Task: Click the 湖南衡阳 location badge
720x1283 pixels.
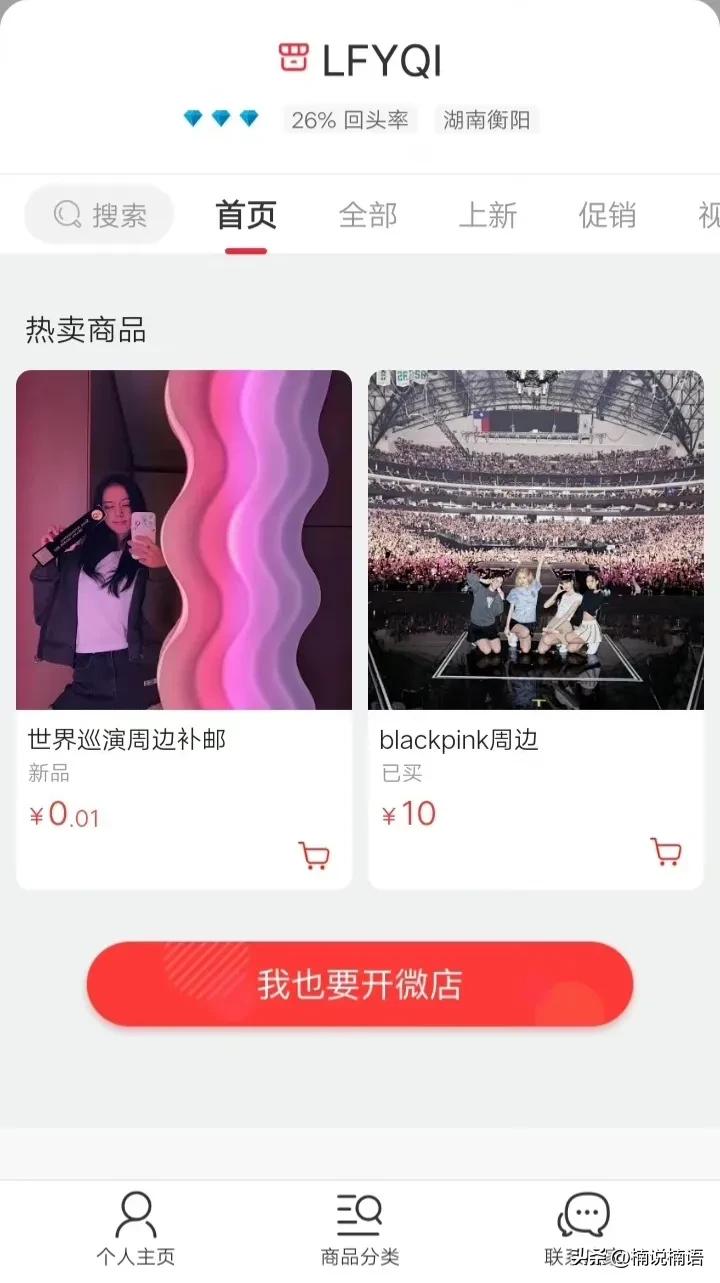Action: (489, 119)
